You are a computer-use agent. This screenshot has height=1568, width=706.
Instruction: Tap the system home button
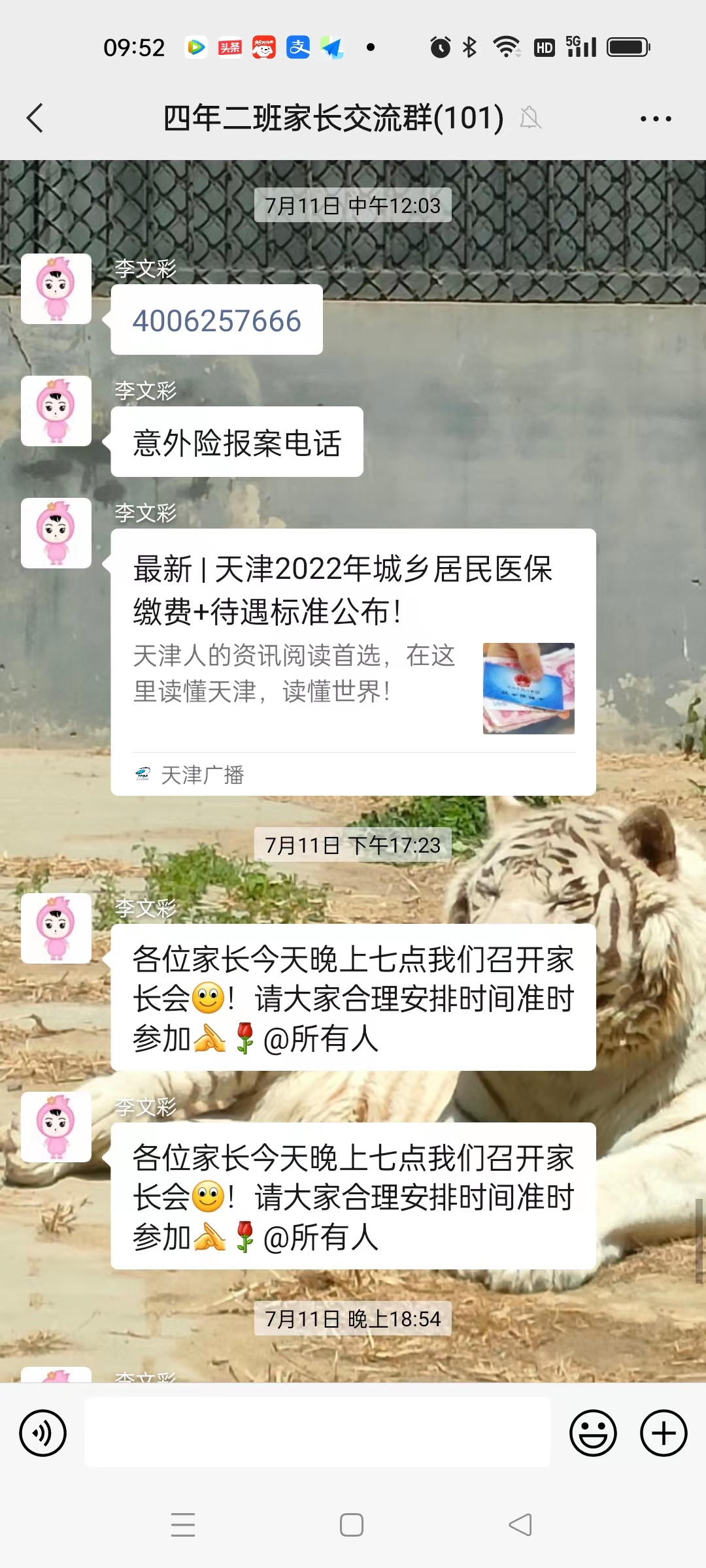352,1525
